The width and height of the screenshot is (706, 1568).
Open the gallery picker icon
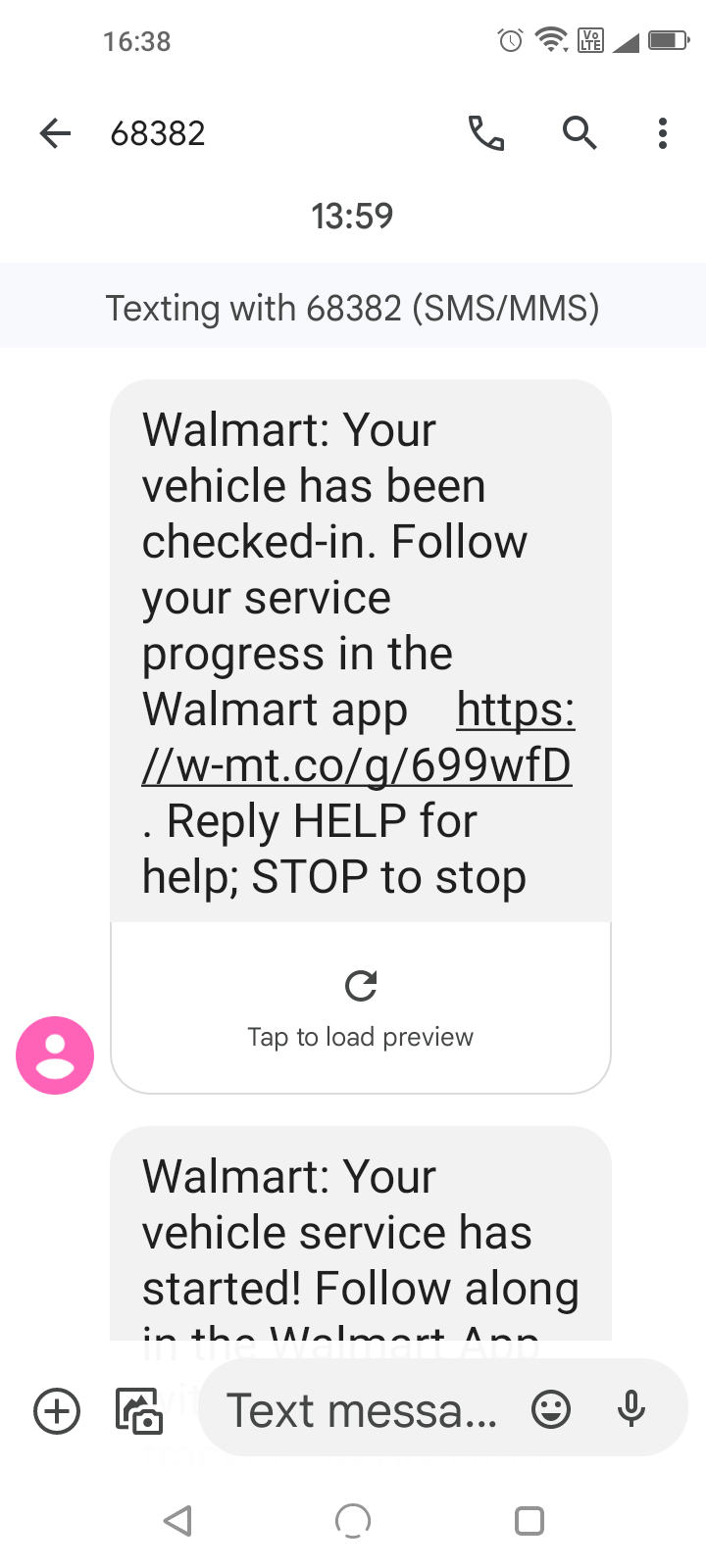[x=138, y=1410]
